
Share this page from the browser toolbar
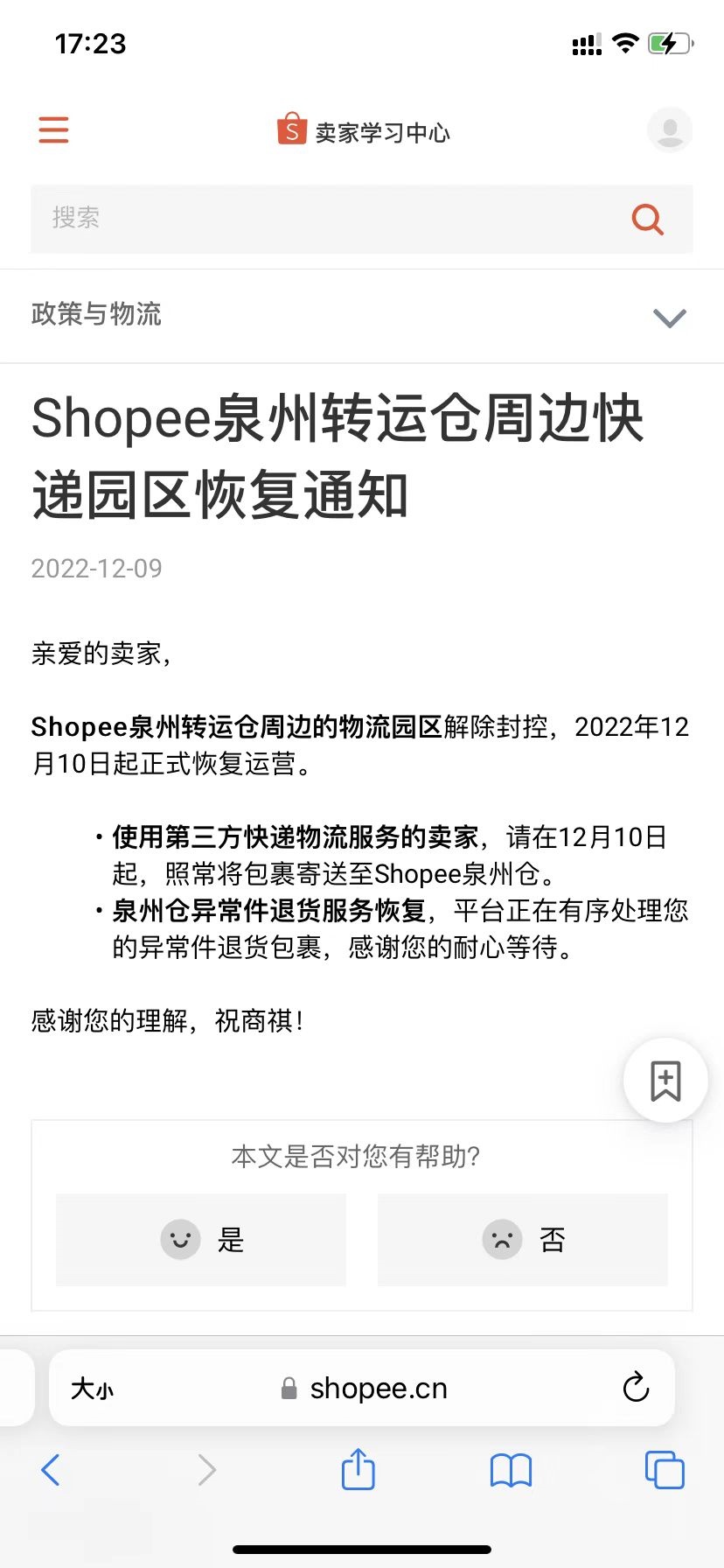tap(358, 1469)
